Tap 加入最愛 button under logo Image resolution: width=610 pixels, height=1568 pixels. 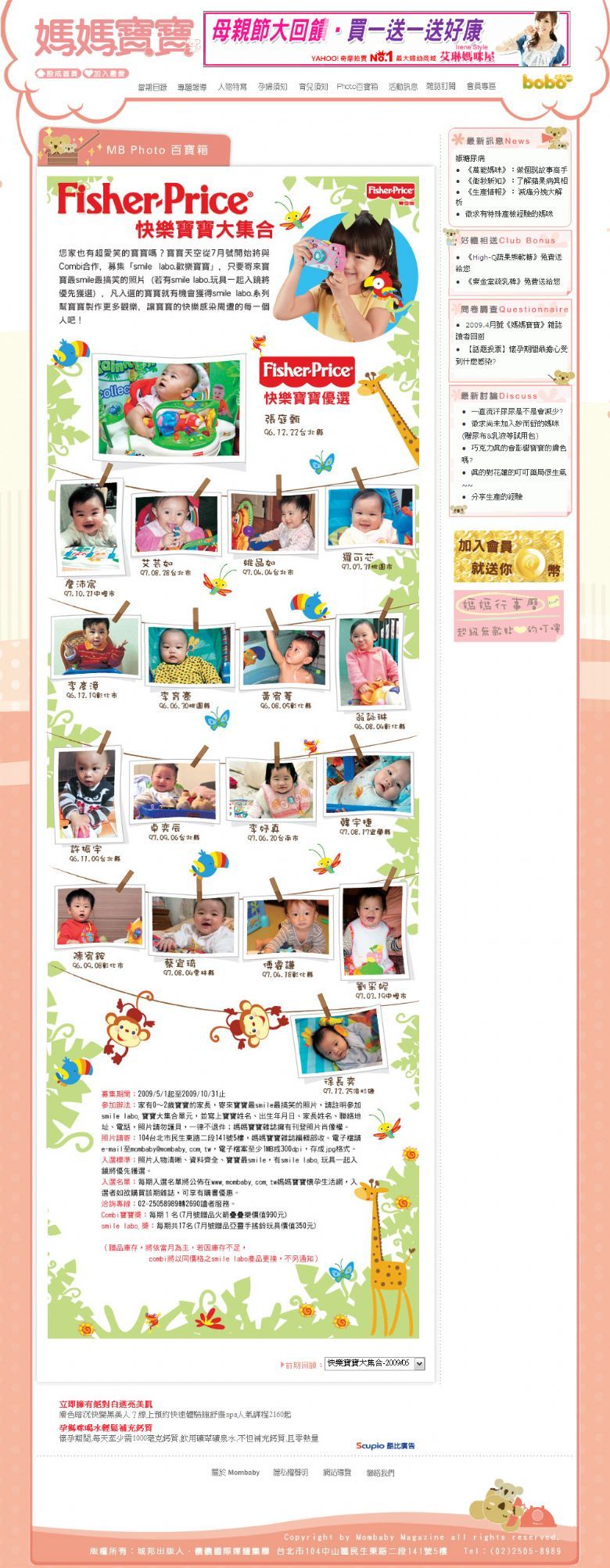click(105, 73)
